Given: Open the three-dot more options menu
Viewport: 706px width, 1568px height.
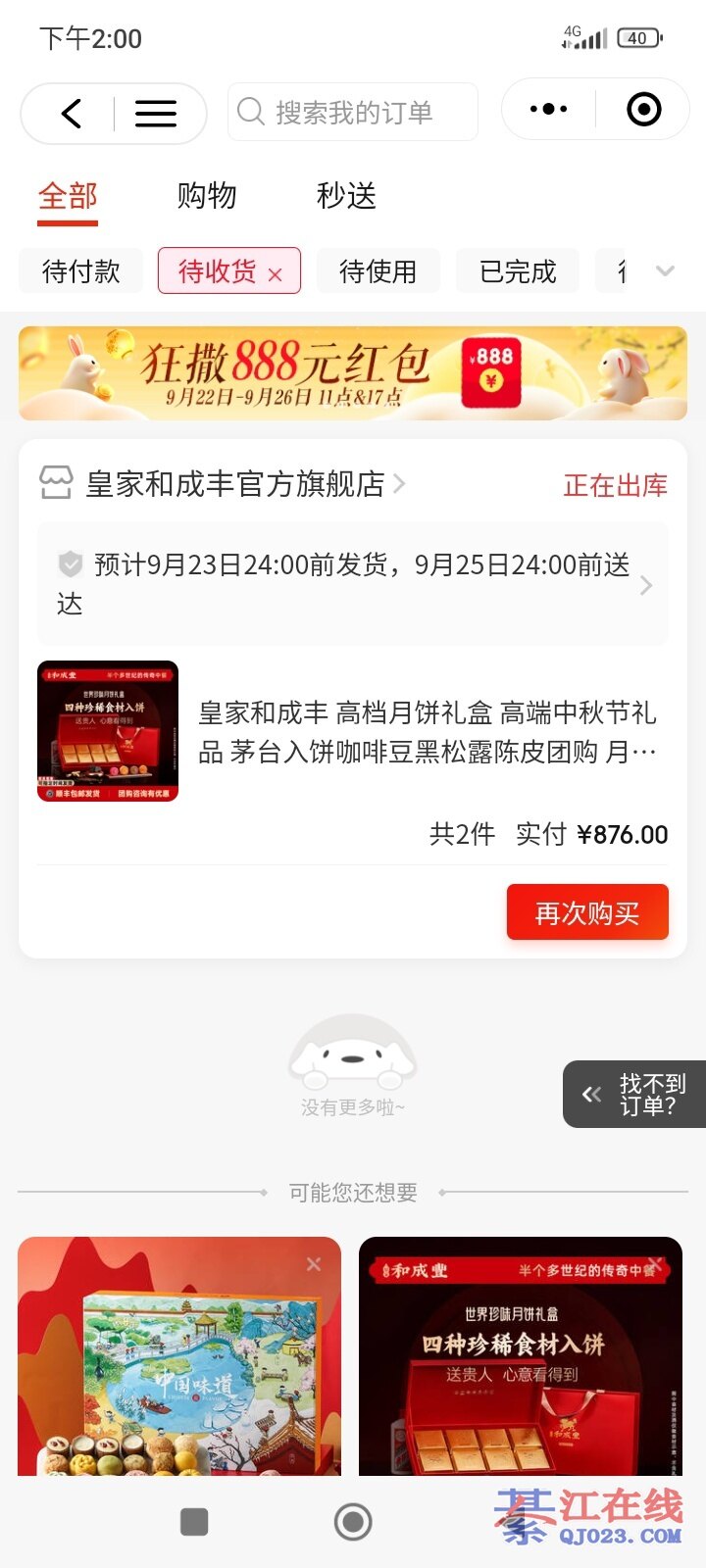Looking at the screenshot, I should click(x=548, y=109).
